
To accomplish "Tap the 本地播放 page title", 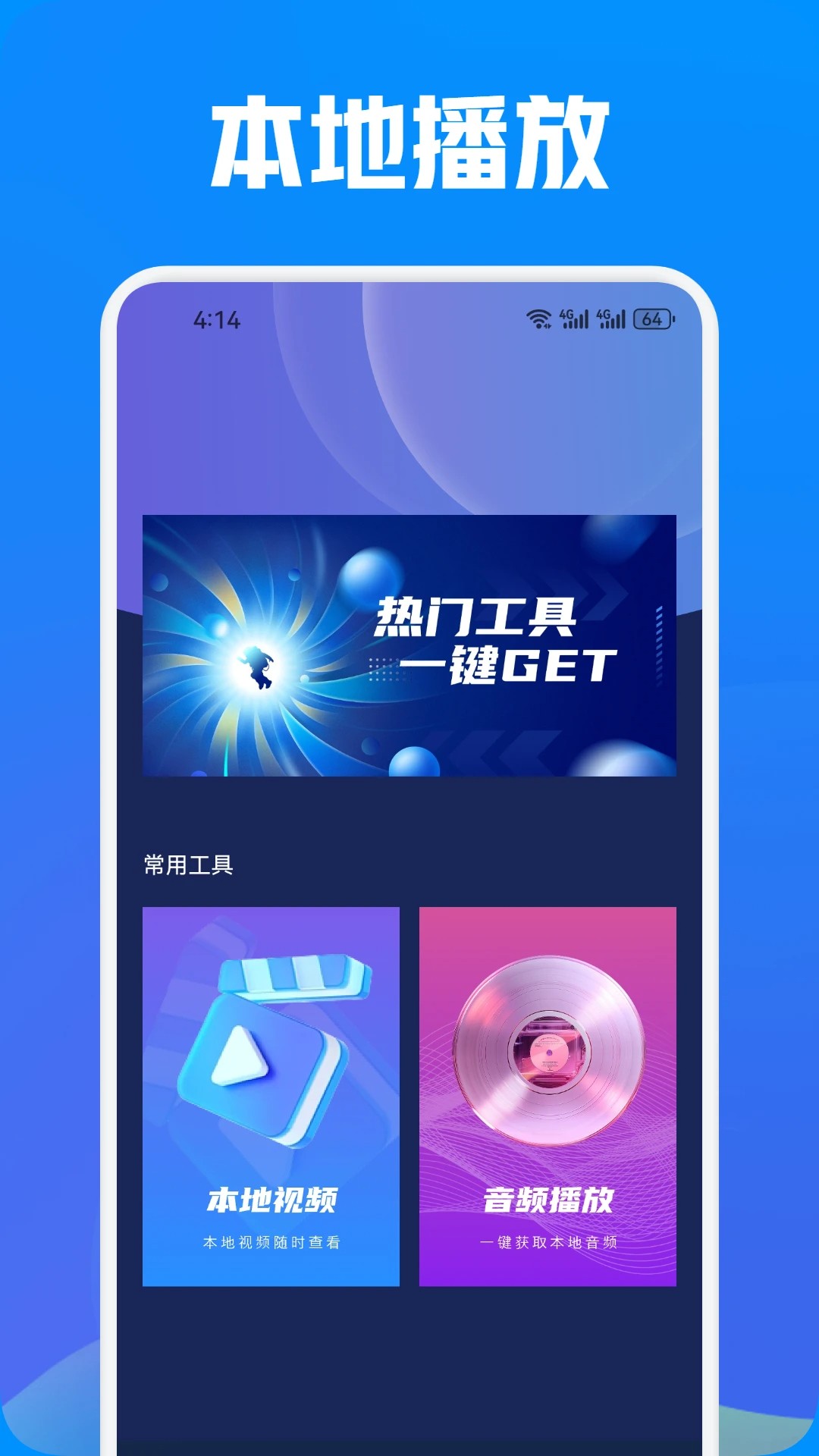I will coord(409,140).
